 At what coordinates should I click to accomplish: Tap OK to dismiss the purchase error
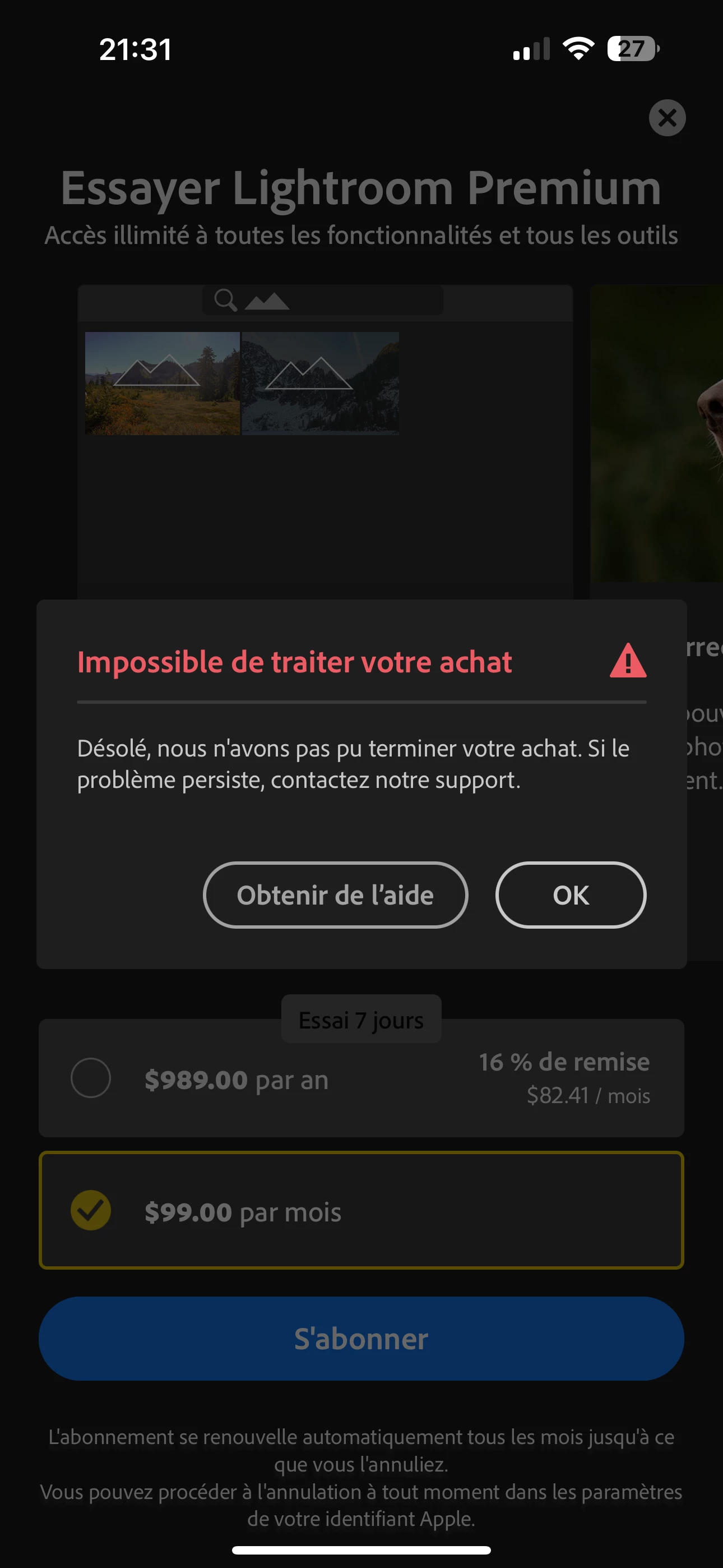click(x=570, y=895)
